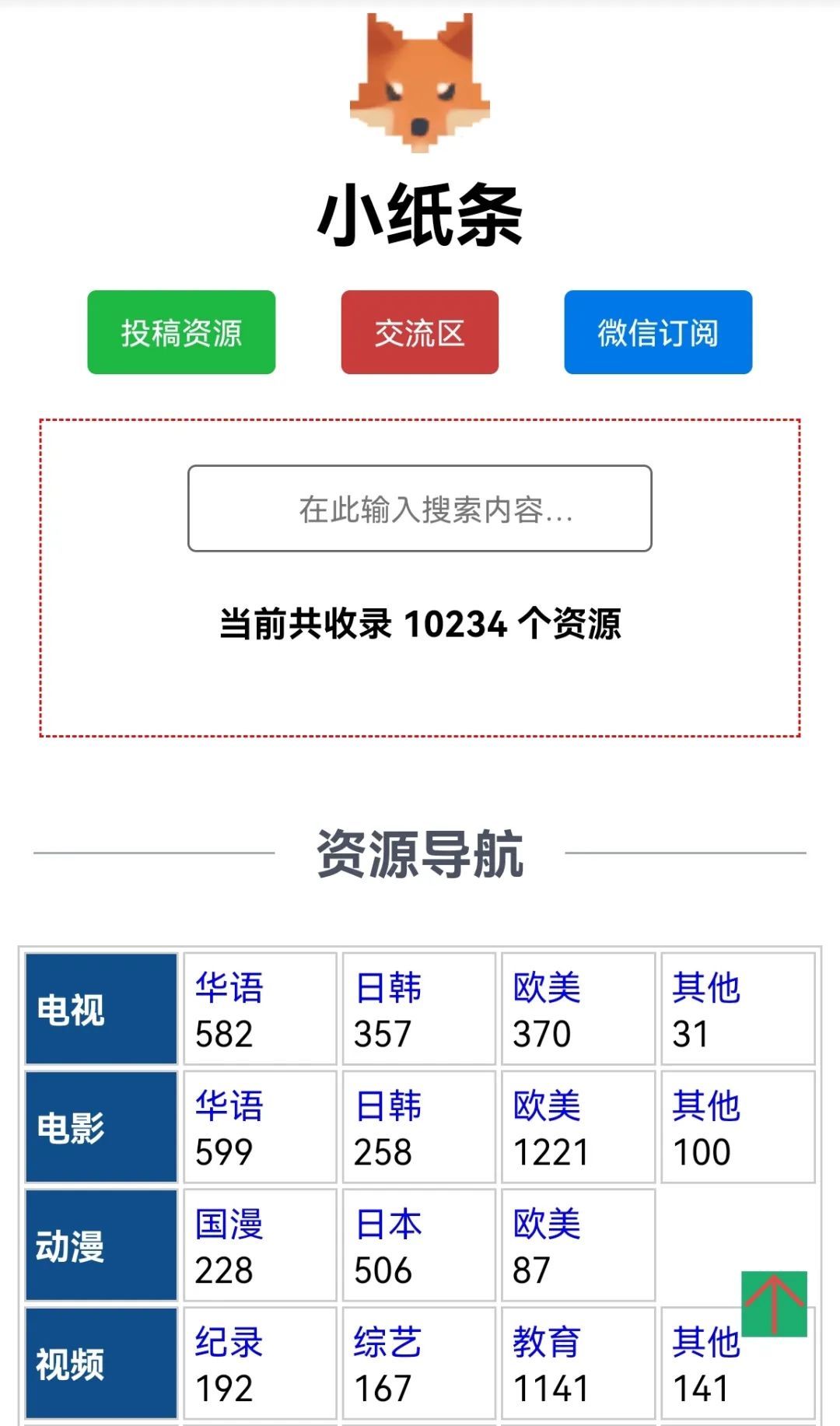Open 综艺 under 视频
The height and width of the screenshot is (1426, 840).
point(388,1342)
